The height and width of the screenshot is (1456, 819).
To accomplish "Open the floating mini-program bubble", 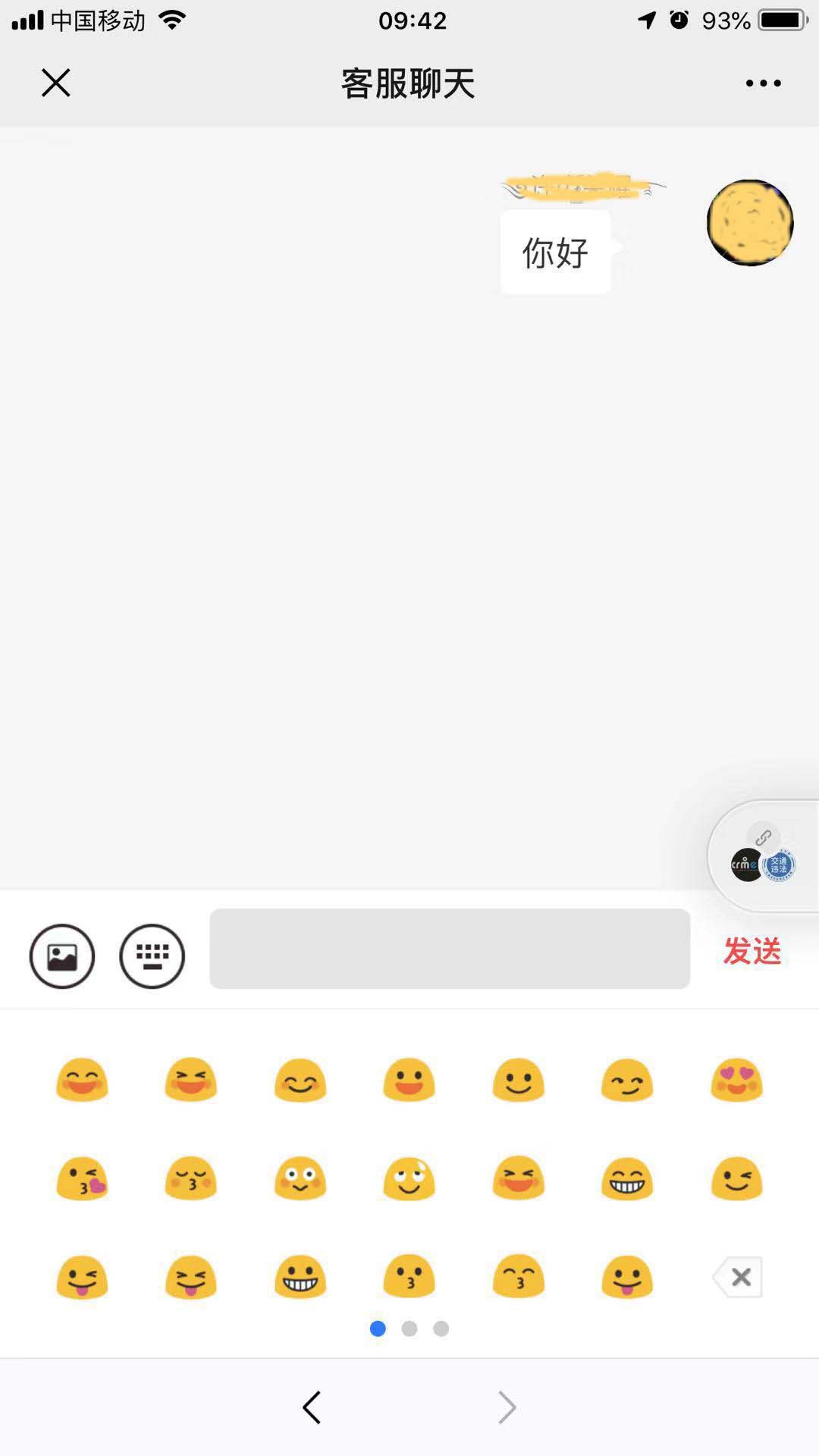I will (763, 857).
